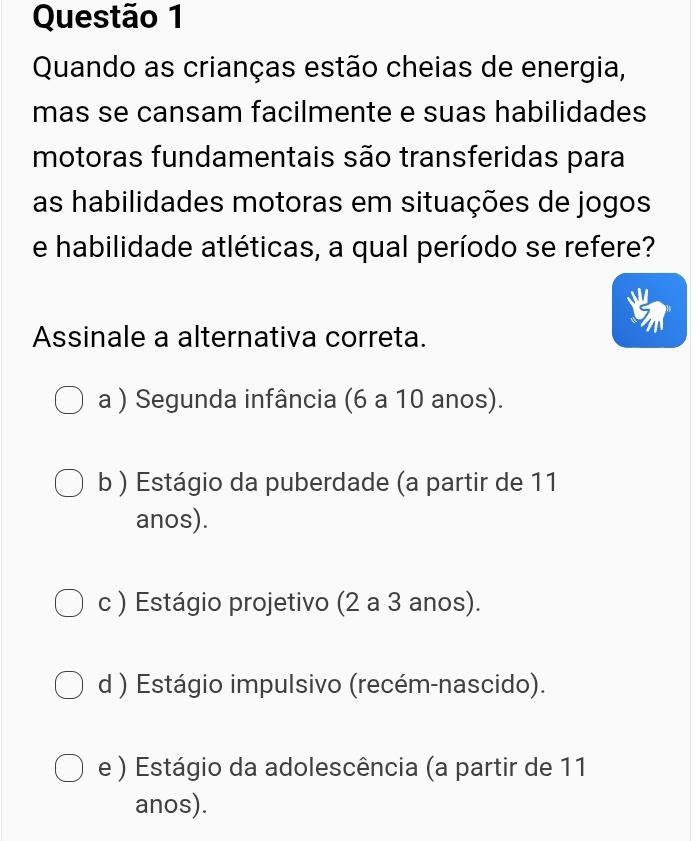Viewport: 697px width, 841px height.
Task: Mark option c) Estágio projetivo
Action: tap(70, 603)
